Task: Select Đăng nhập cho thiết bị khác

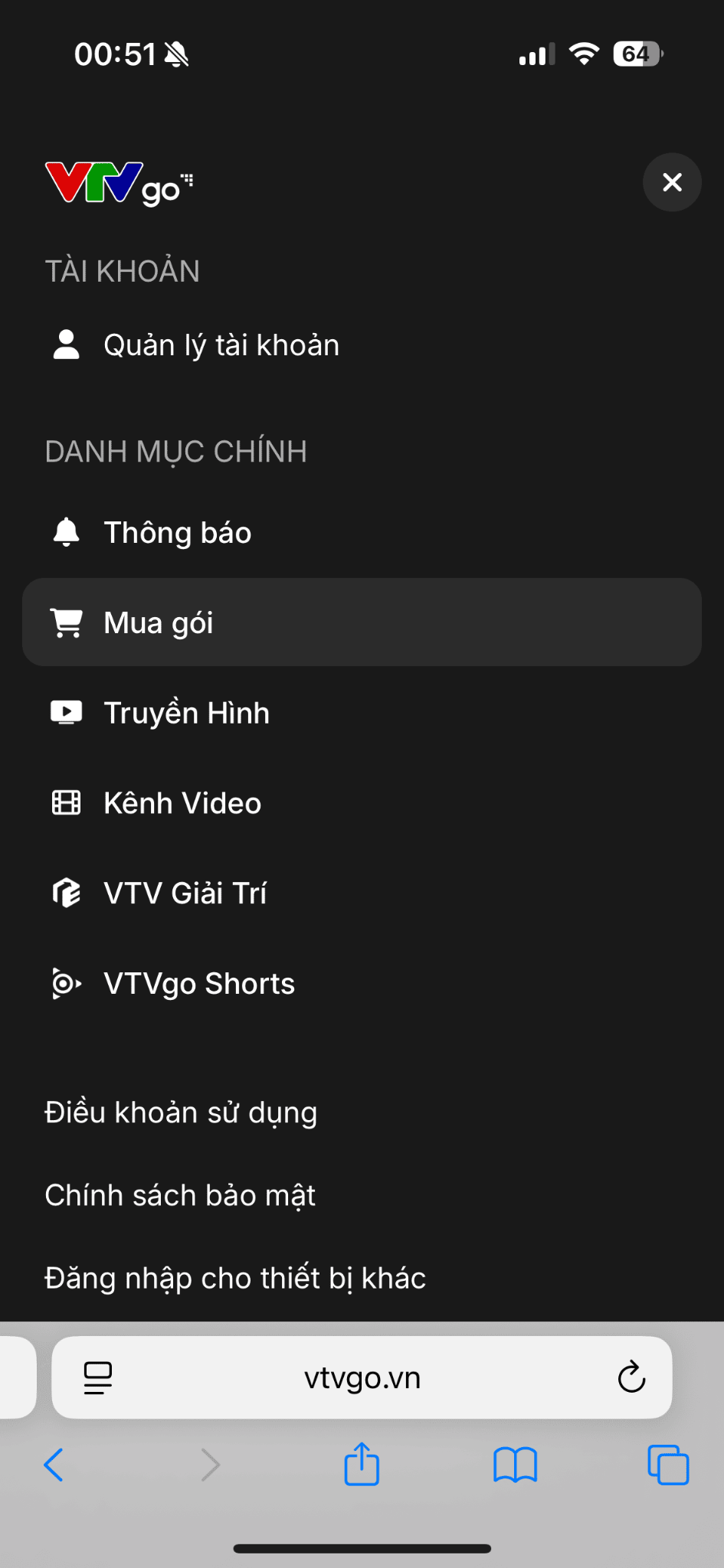Action: point(235,1277)
